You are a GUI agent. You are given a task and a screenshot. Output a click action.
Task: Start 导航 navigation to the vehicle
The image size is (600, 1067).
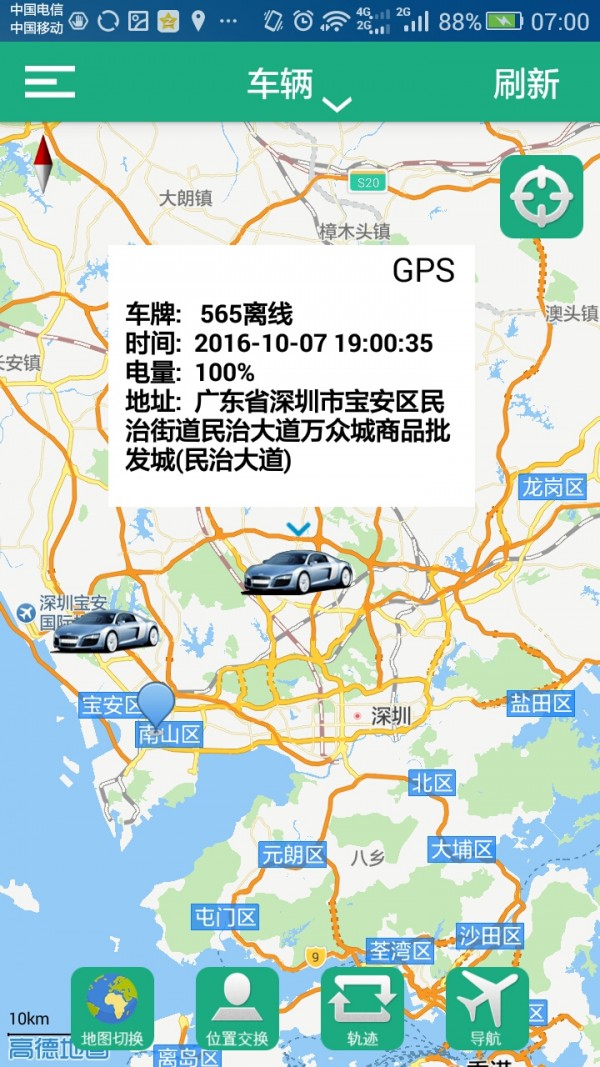point(487,1008)
